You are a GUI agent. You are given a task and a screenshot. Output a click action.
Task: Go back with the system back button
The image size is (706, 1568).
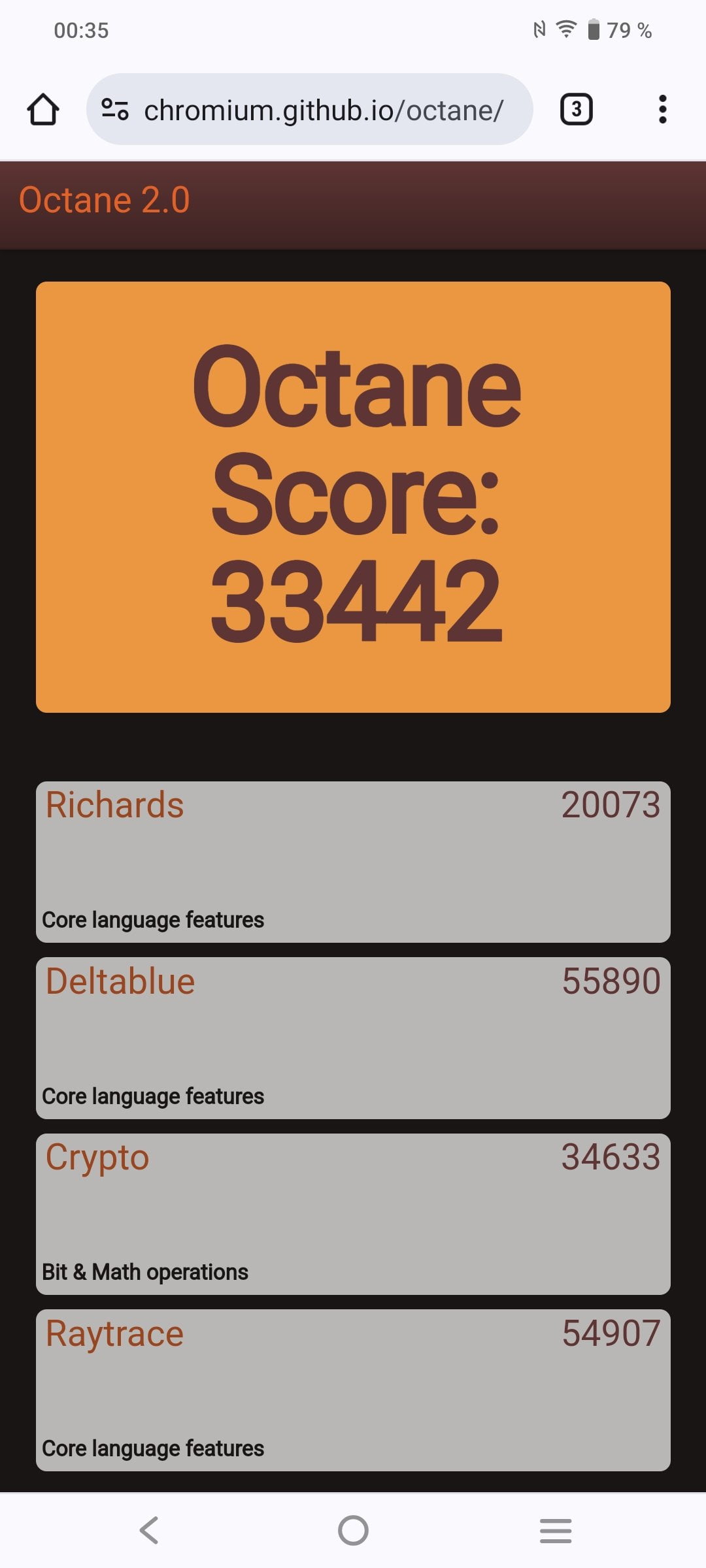click(150, 1530)
